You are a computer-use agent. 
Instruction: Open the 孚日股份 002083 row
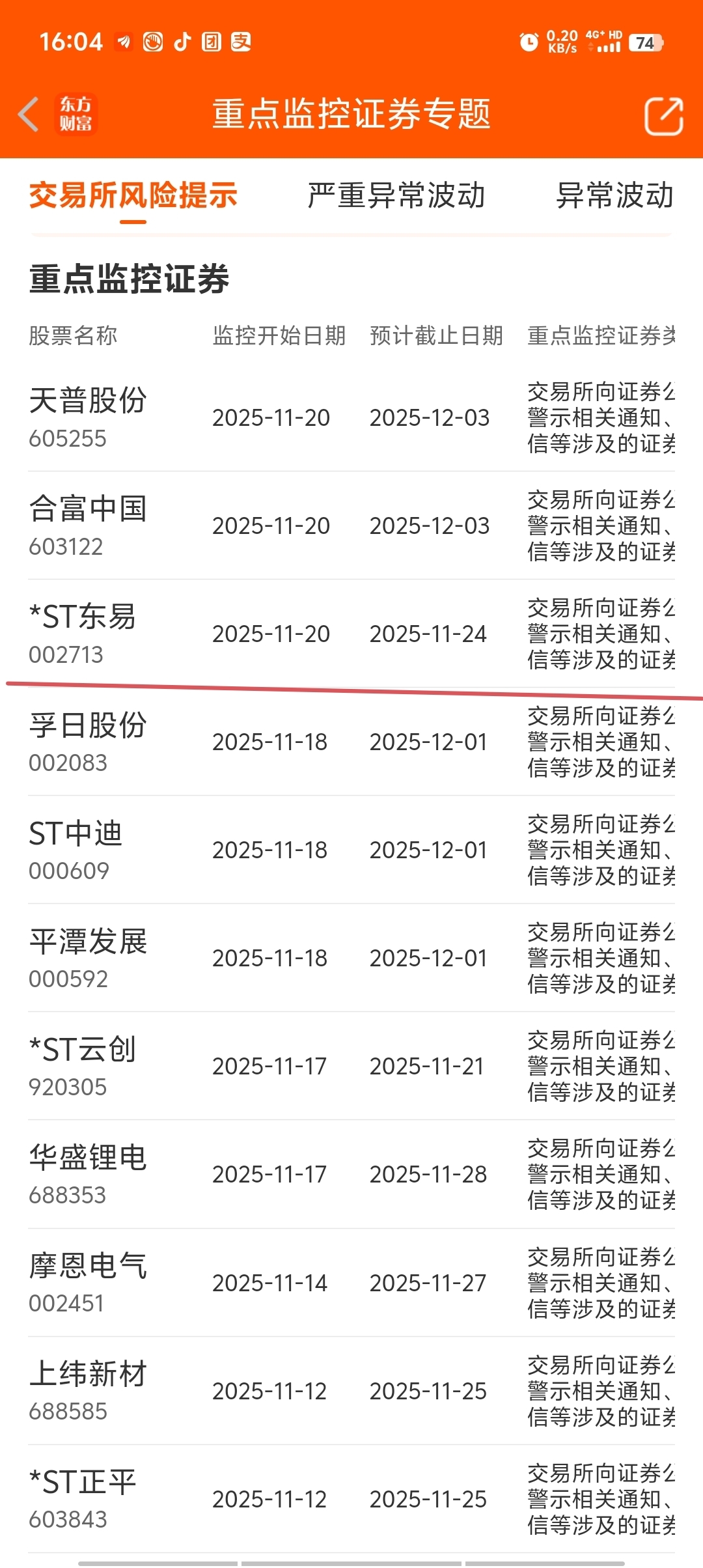pyautogui.click(x=351, y=742)
